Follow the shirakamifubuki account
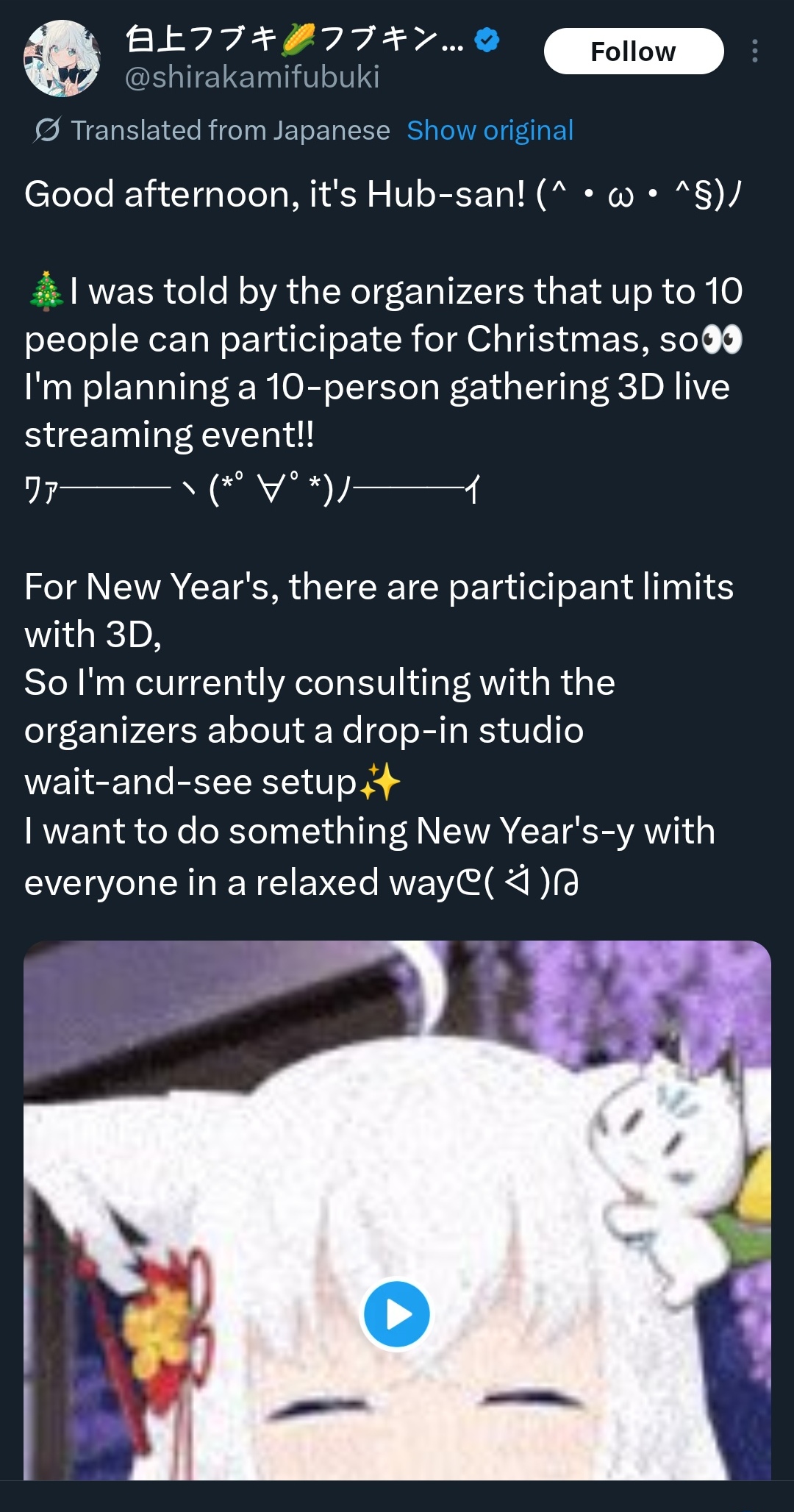The width and height of the screenshot is (794, 1512). pos(633,51)
